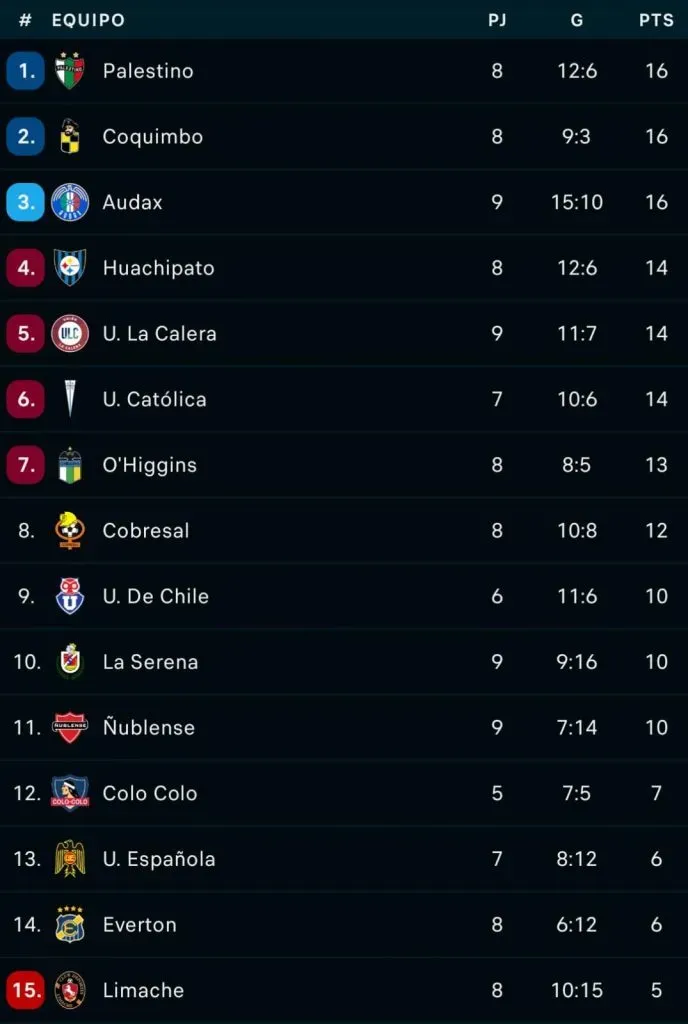This screenshot has width=688, height=1024.
Task: Open O'Higgins team row
Action: tap(149, 465)
